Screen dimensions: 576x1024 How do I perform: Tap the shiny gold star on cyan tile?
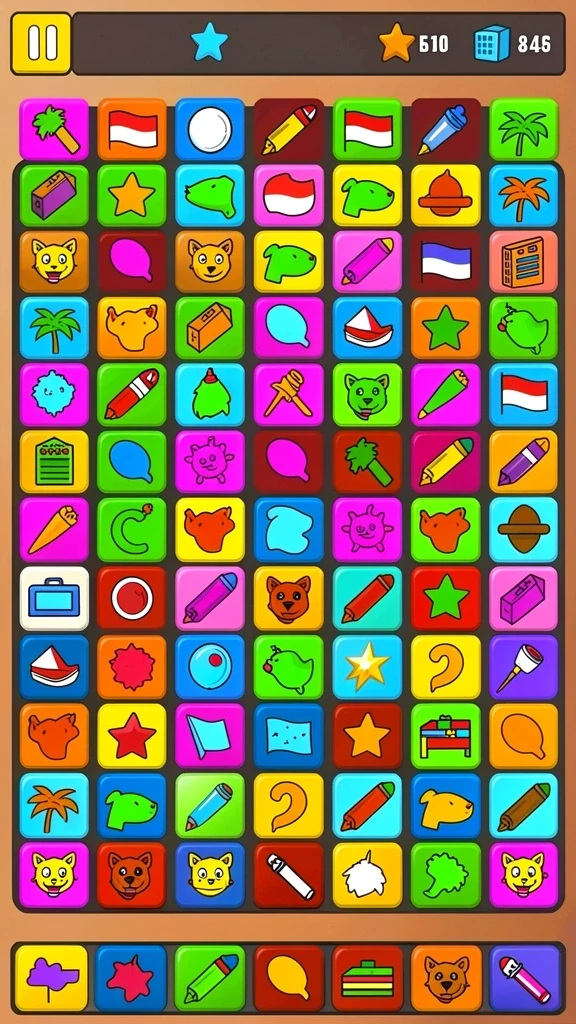[x=367, y=666]
